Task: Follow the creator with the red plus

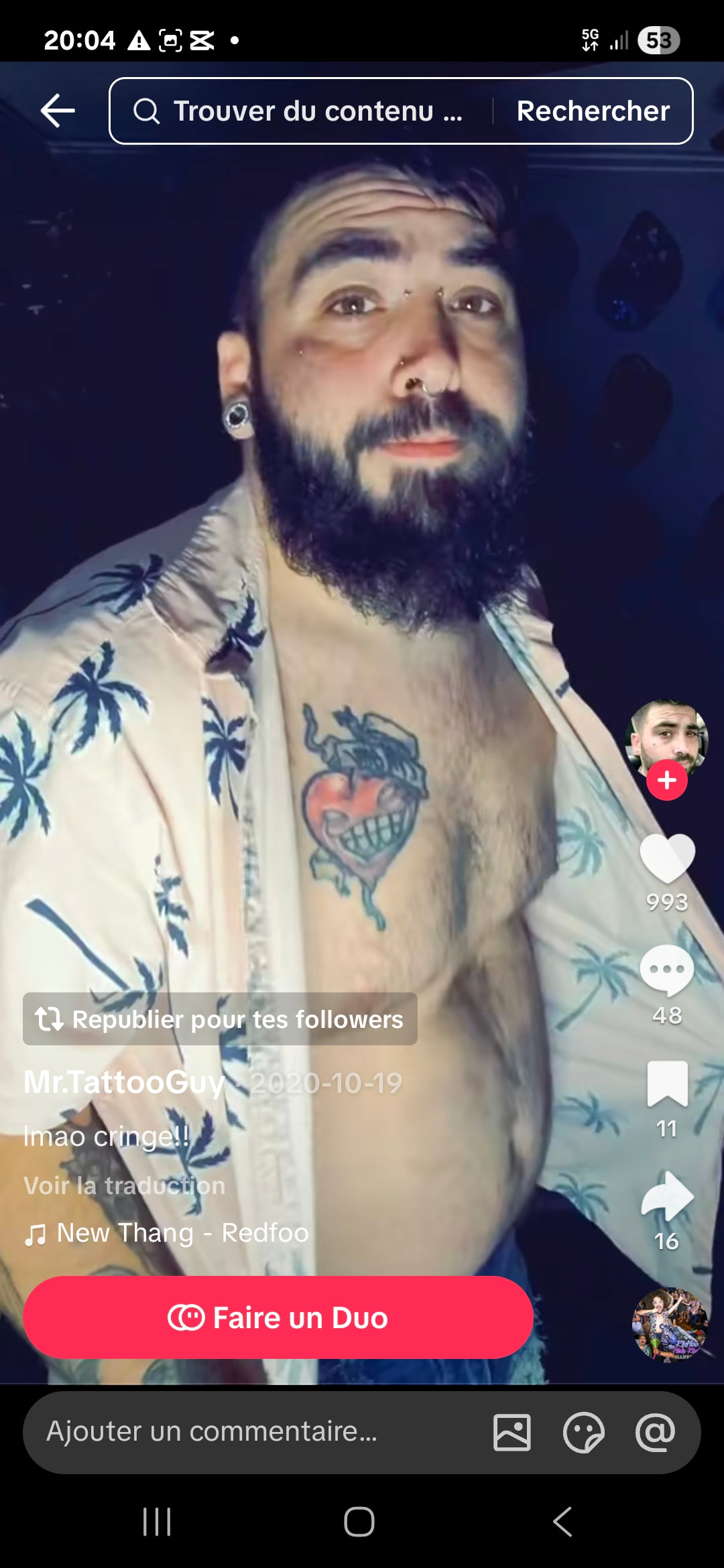Action: tap(666, 781)
